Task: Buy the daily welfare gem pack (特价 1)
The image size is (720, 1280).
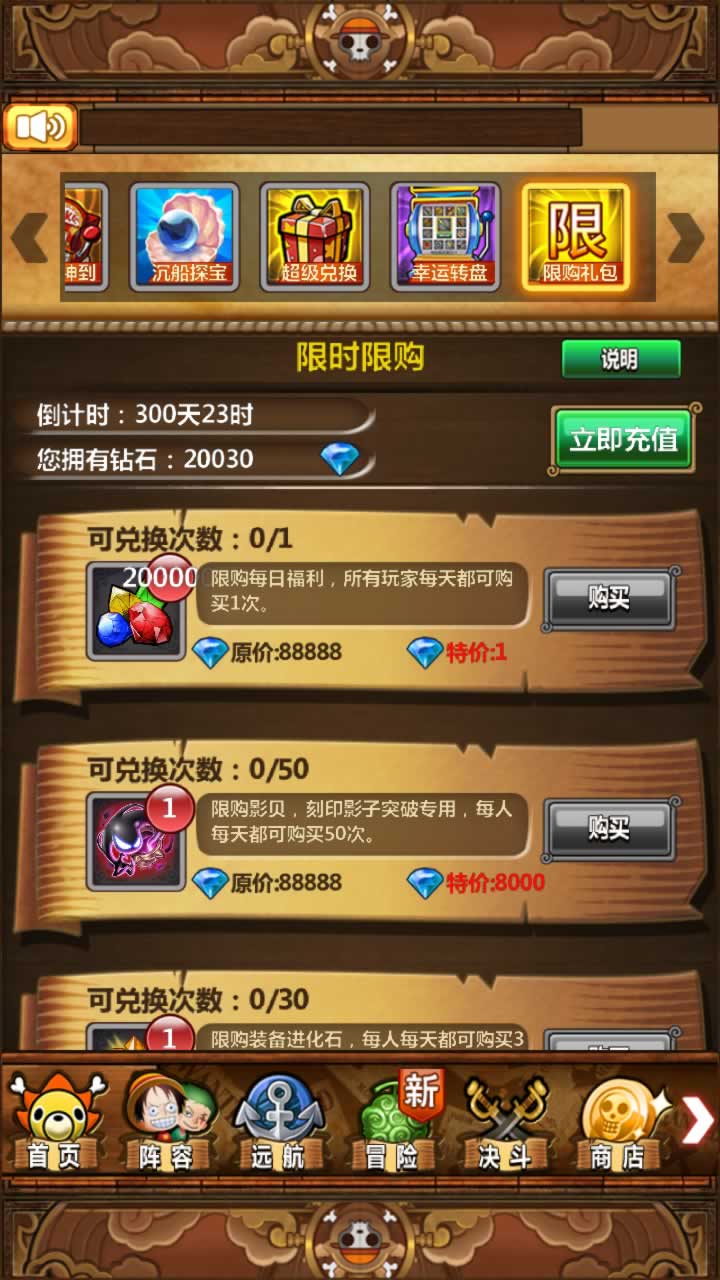Action: tap(609, 599)
